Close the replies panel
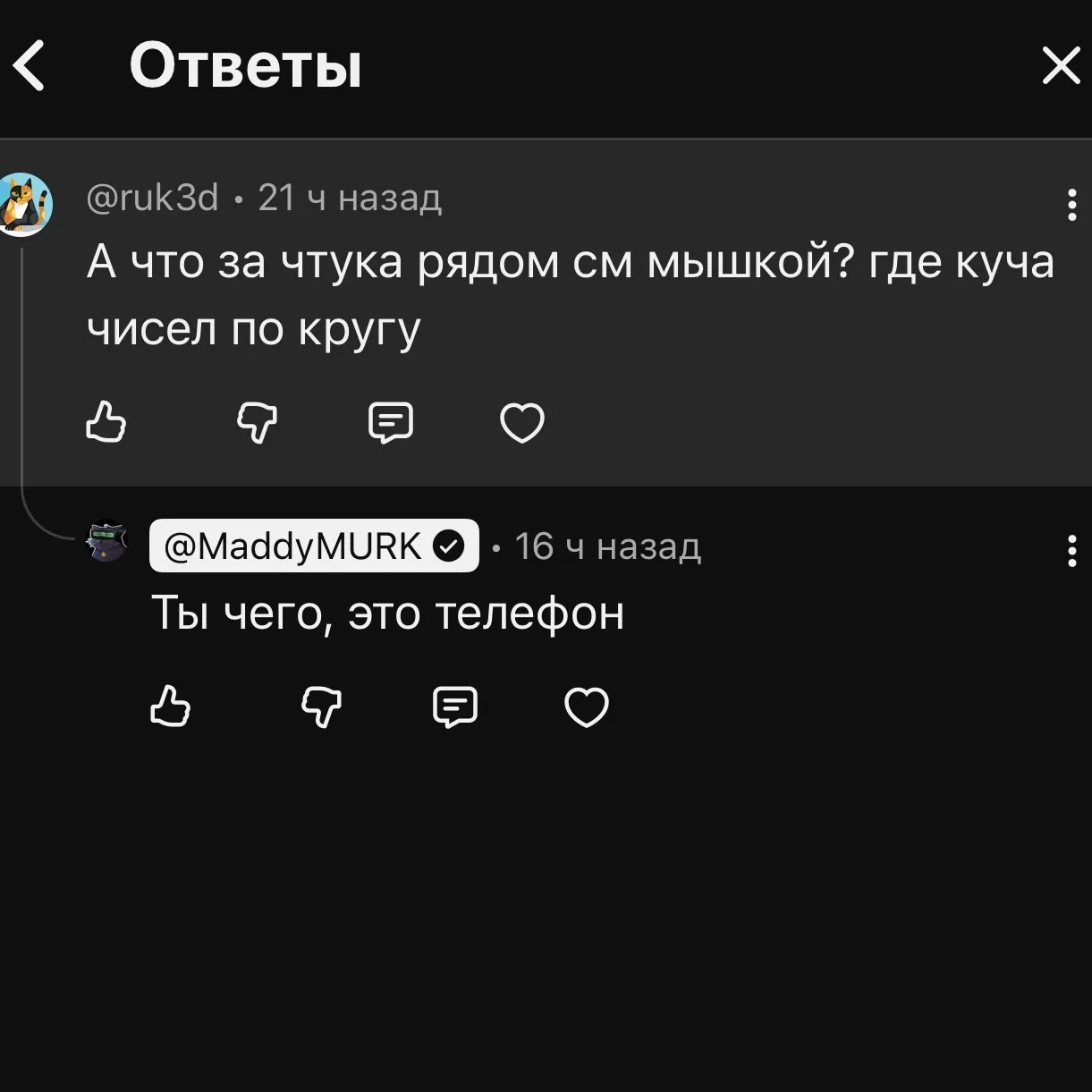Viewport: 1092px width, 1092px height. [x=1062, y=65]
